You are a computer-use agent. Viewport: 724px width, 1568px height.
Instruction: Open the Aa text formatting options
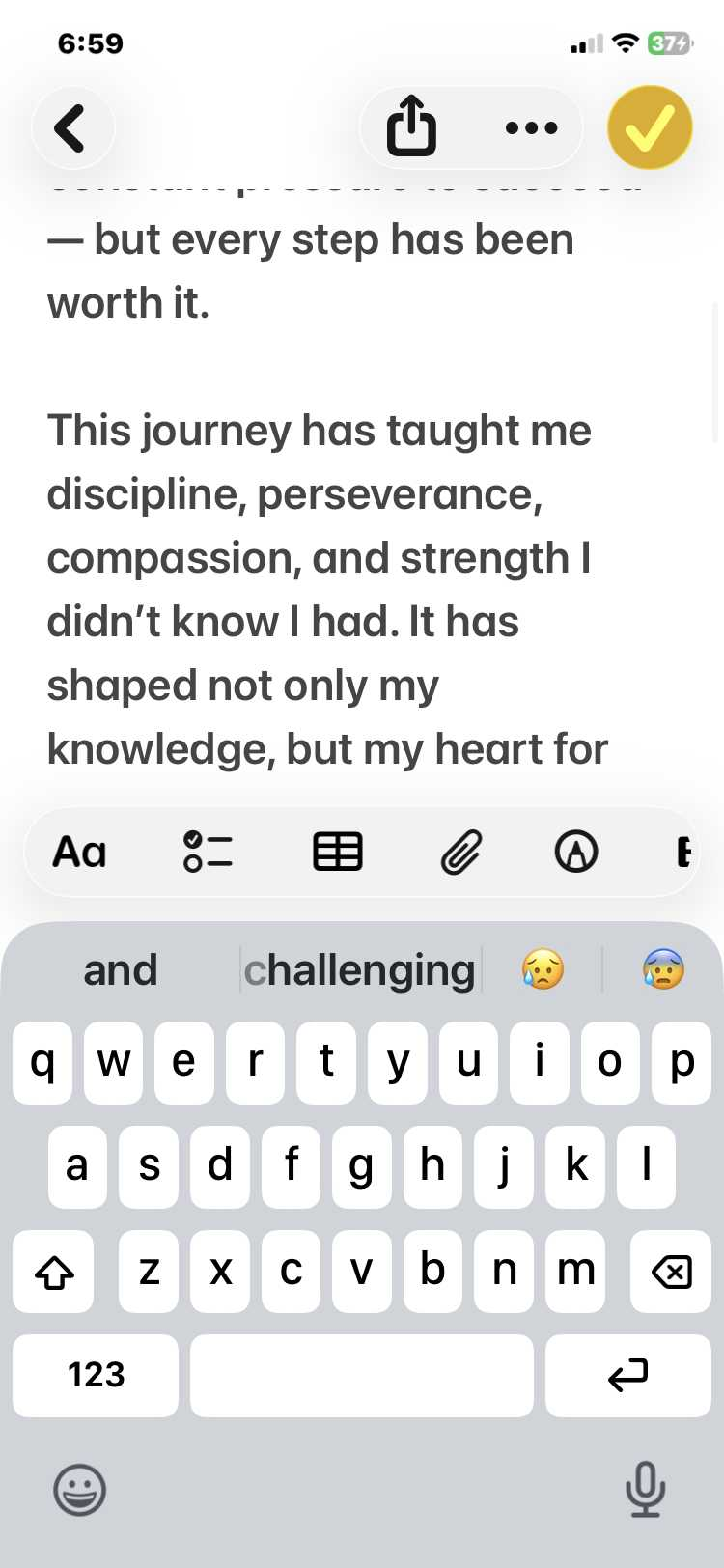[79, 853]
